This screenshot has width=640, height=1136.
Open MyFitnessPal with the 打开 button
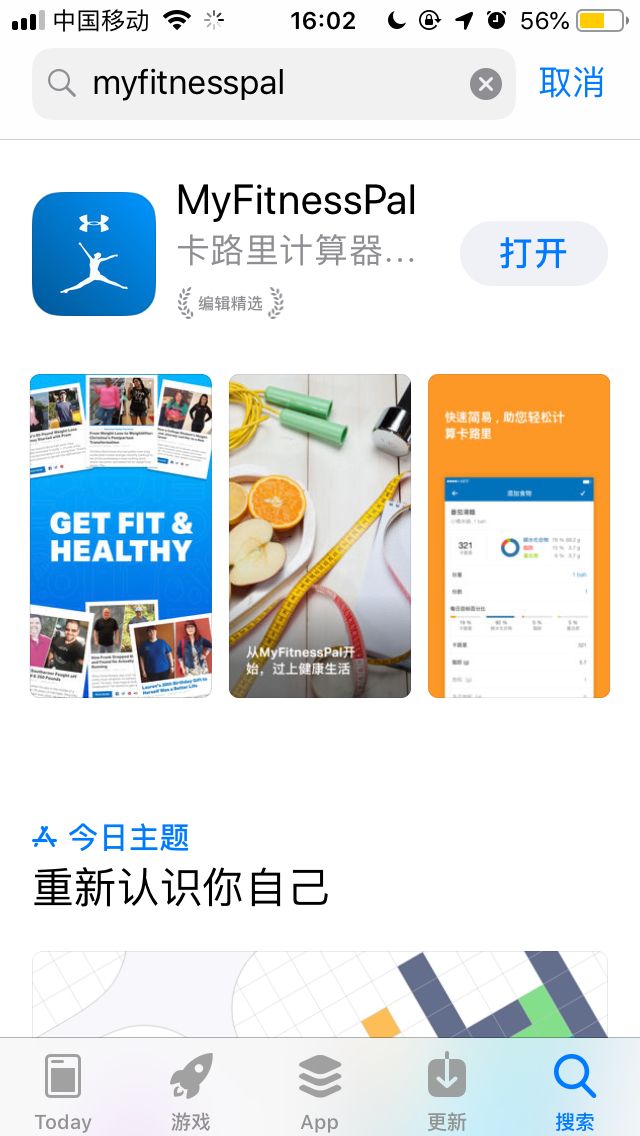(533, 254)
